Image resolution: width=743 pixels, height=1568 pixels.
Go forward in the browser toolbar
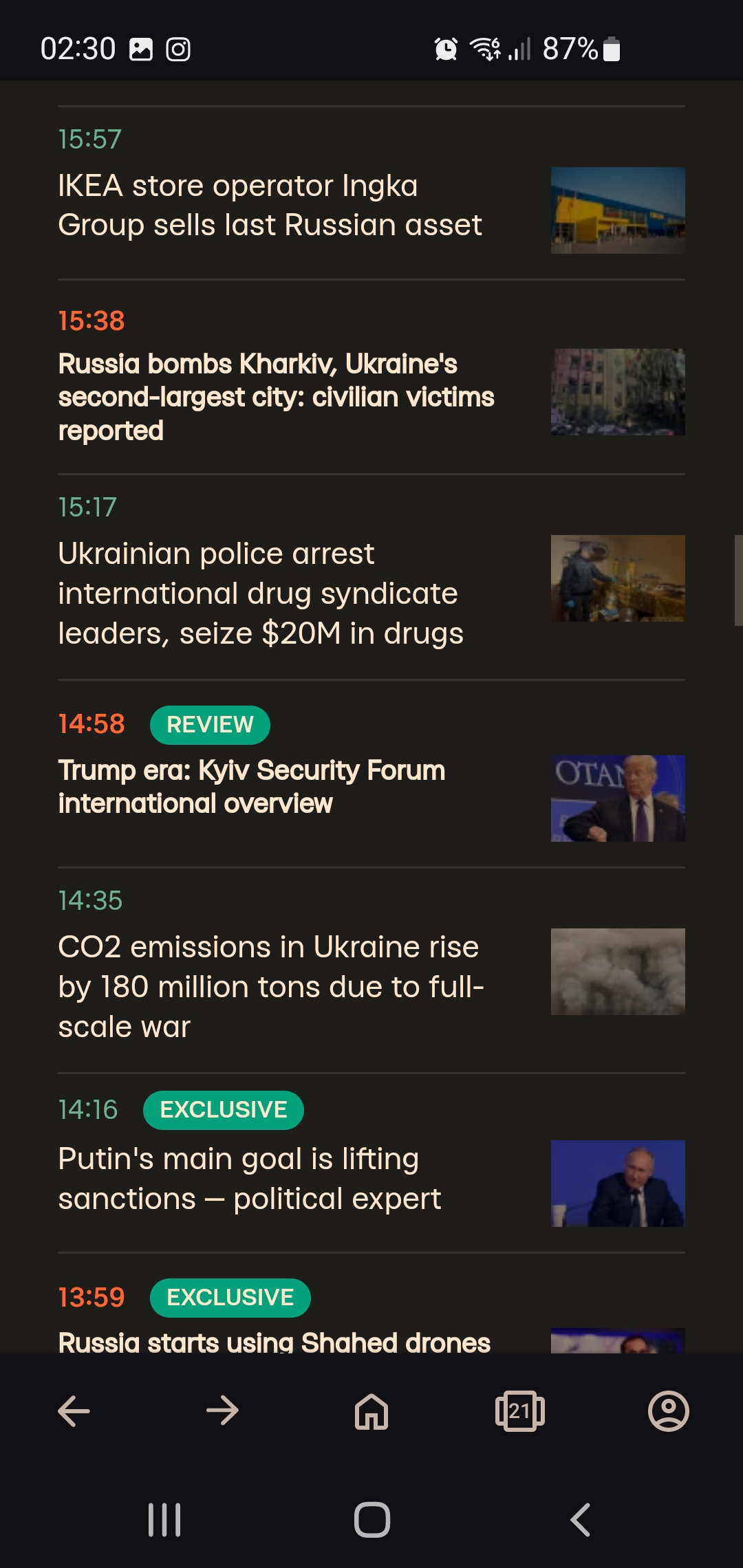click(222, 1411)
